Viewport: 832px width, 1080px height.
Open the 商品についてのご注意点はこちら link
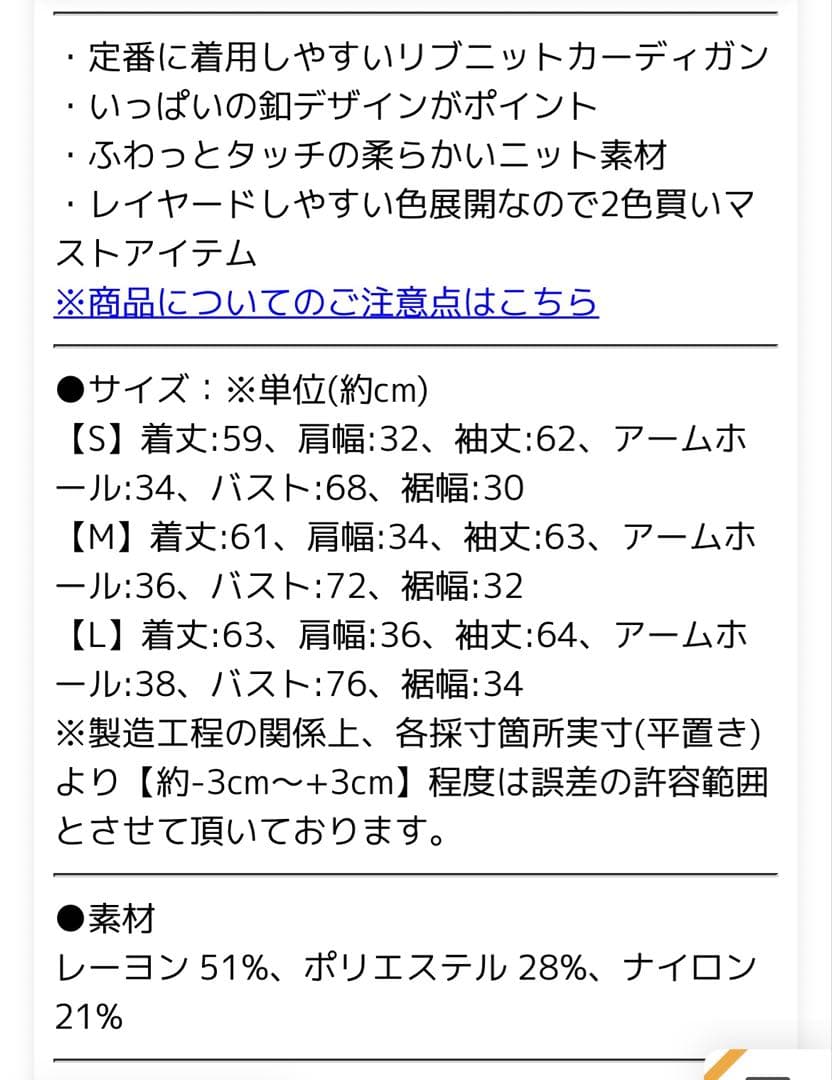(x=326, y=302)
